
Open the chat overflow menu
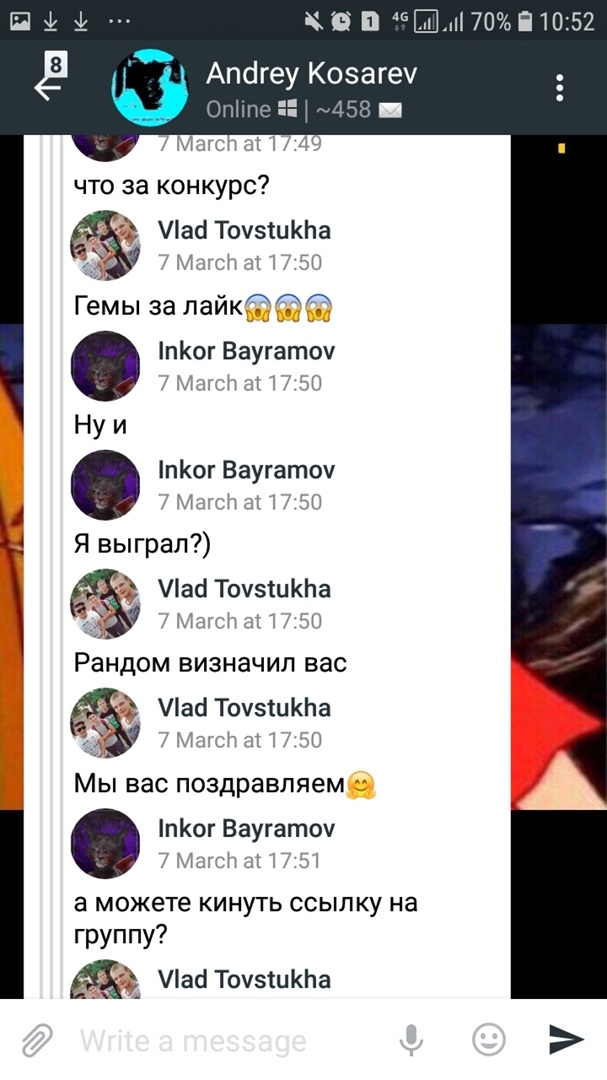coord(560,87)
